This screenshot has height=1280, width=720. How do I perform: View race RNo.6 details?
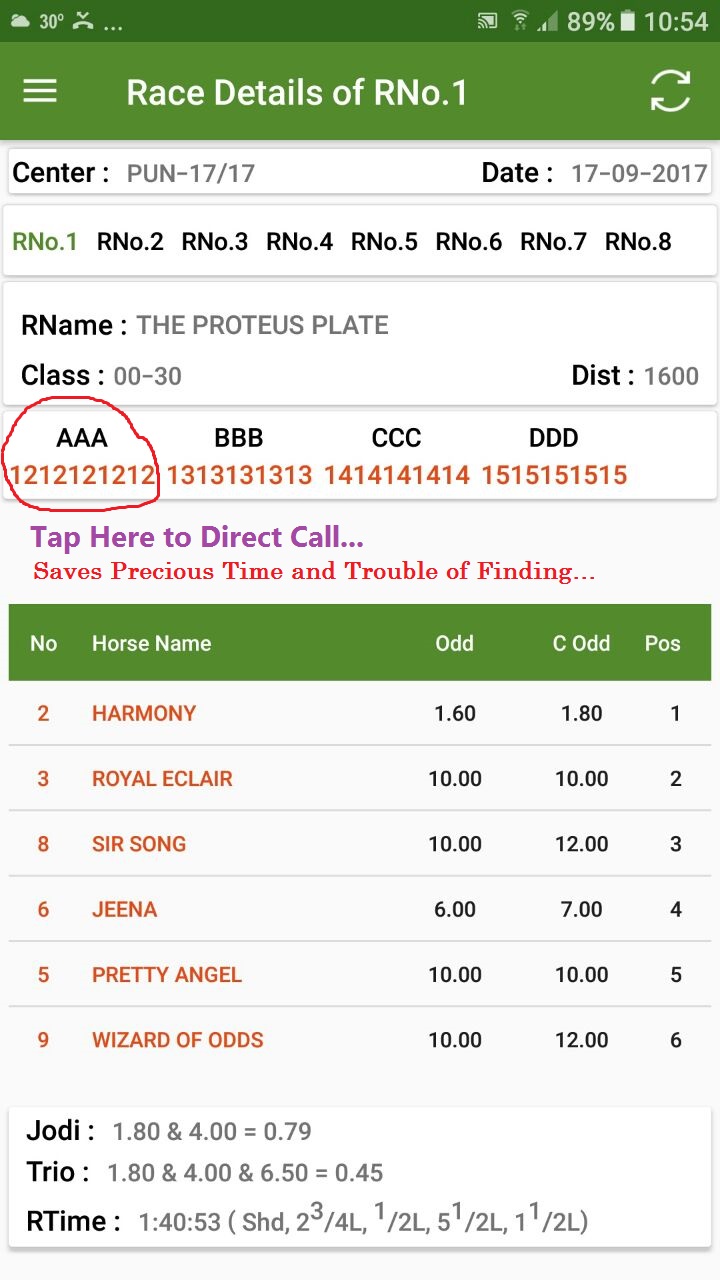(469, 241)
